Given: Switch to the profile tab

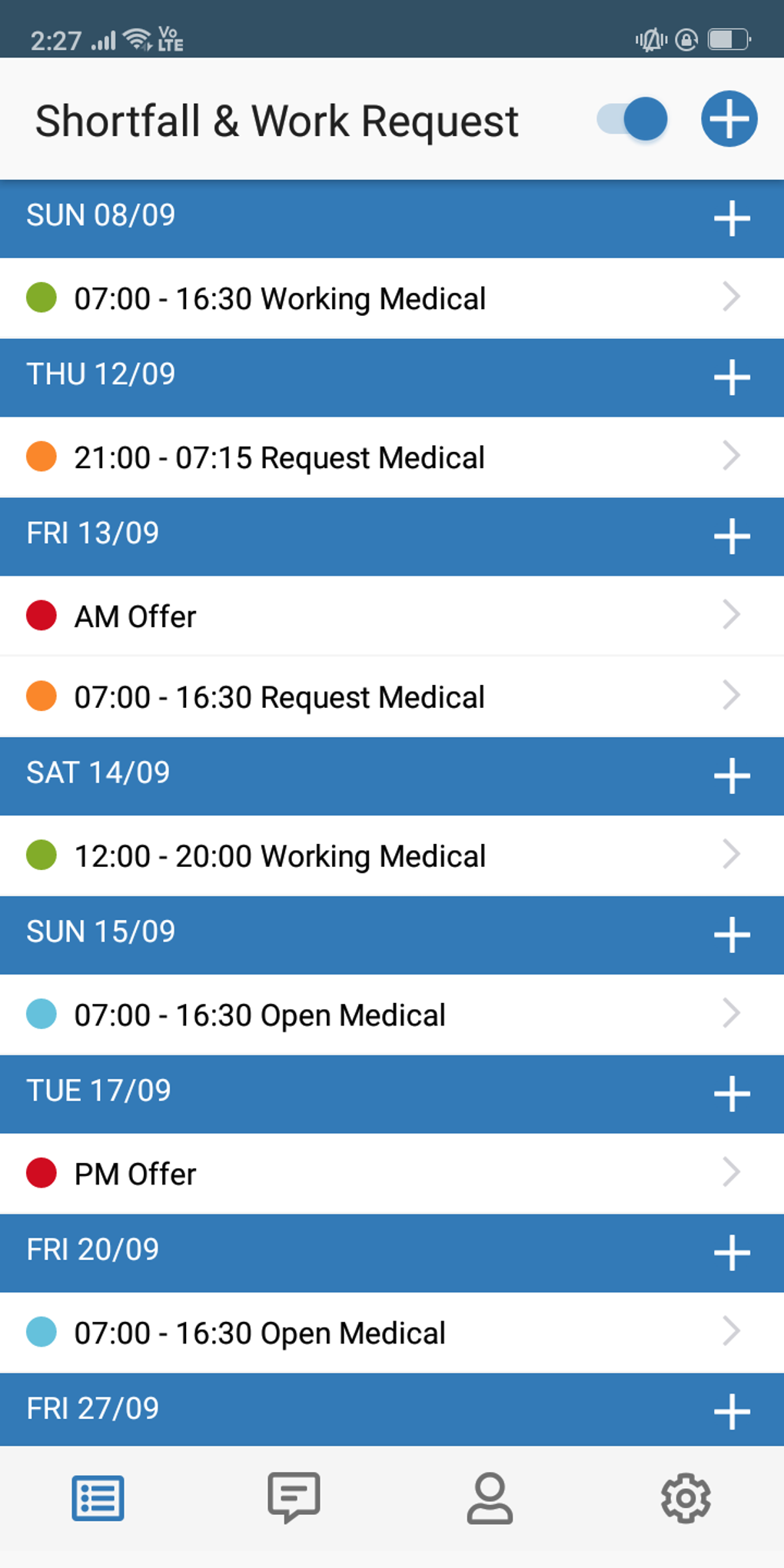Looking at the screenshot, I should click(490, 1497).
